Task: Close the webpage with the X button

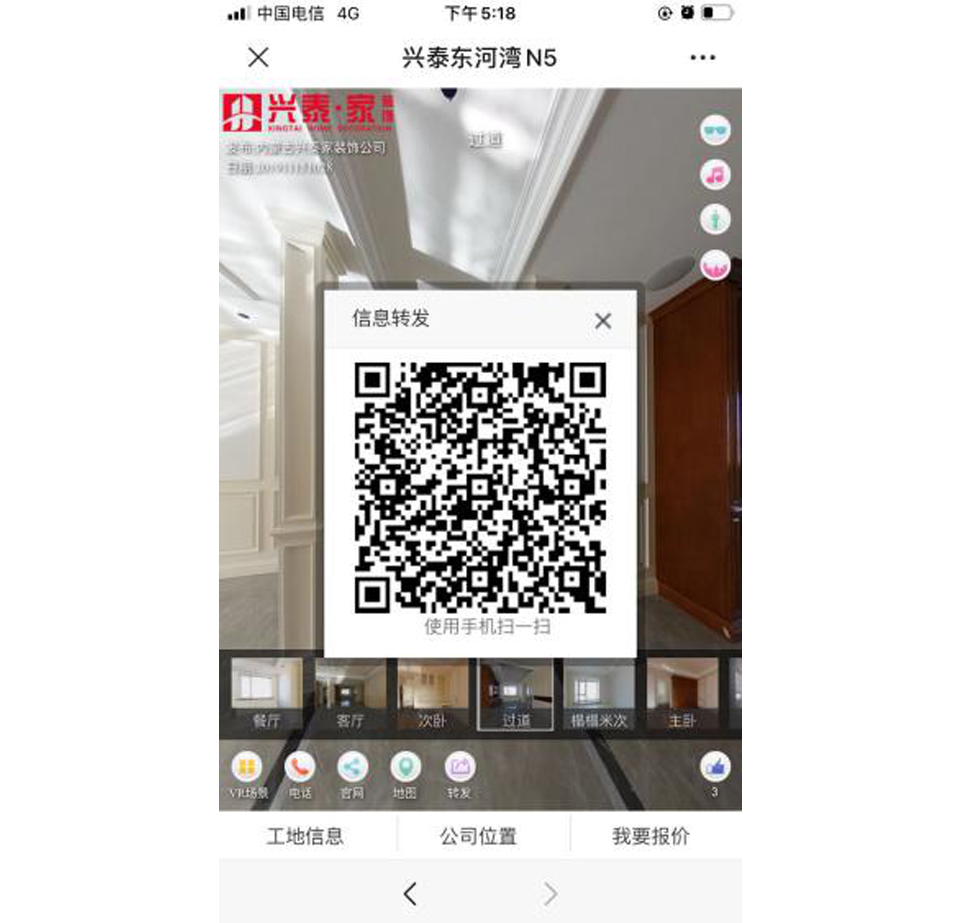Action: (x=258, y=58)
